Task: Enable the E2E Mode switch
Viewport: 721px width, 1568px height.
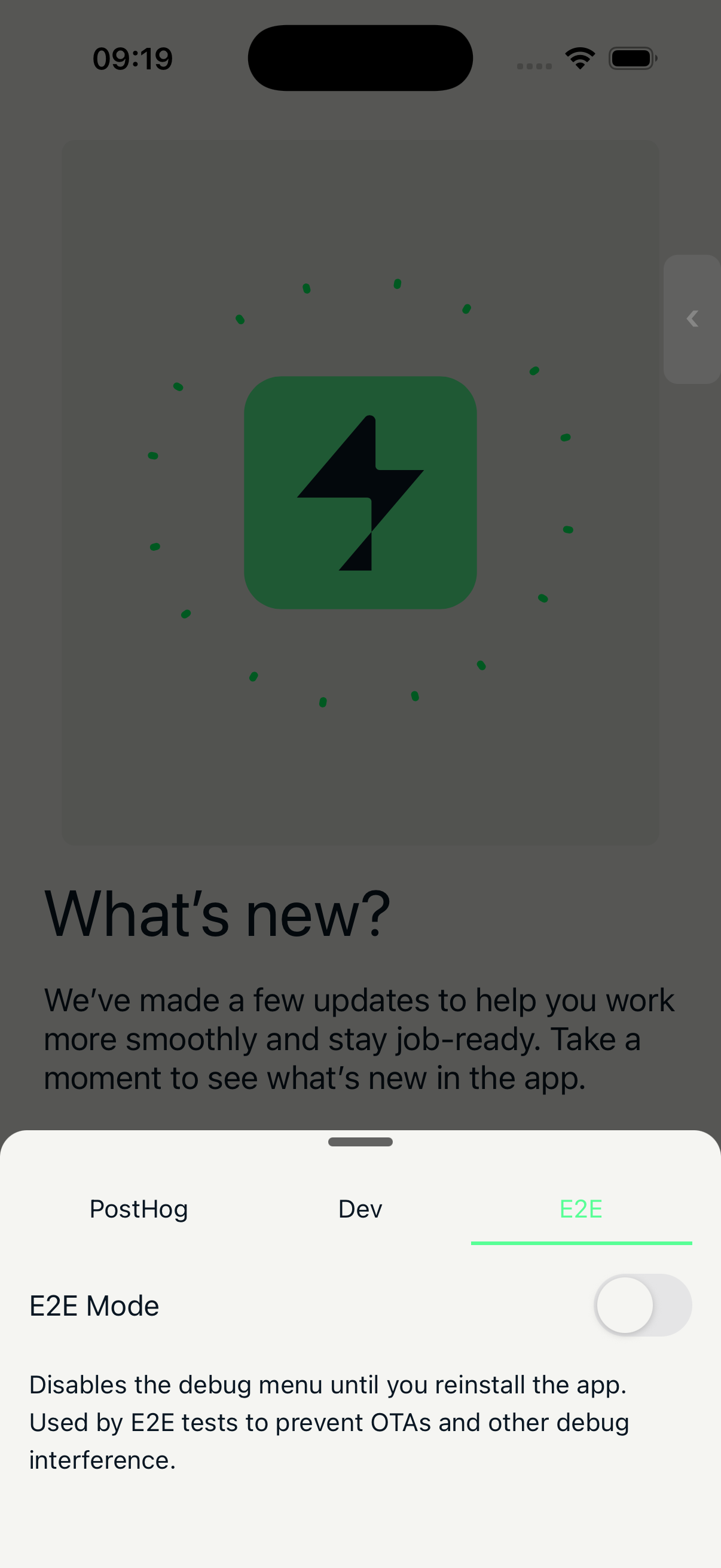Action: click(643, 1305)
